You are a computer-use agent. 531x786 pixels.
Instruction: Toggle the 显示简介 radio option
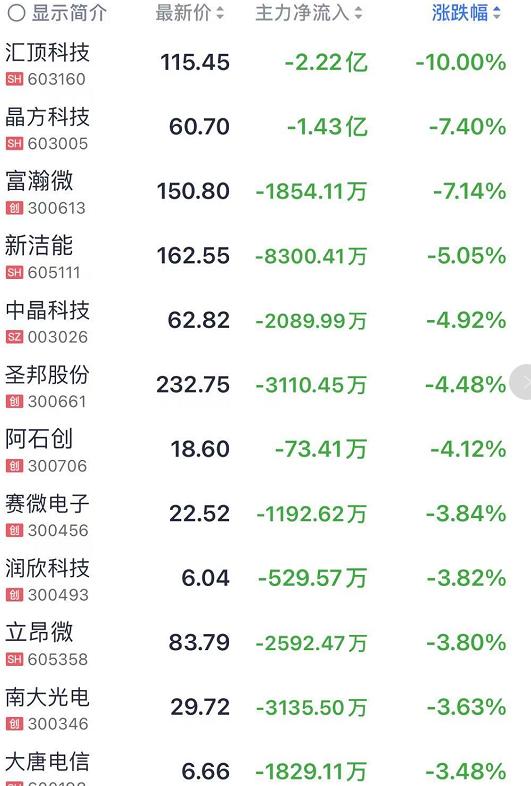(57, 13)
